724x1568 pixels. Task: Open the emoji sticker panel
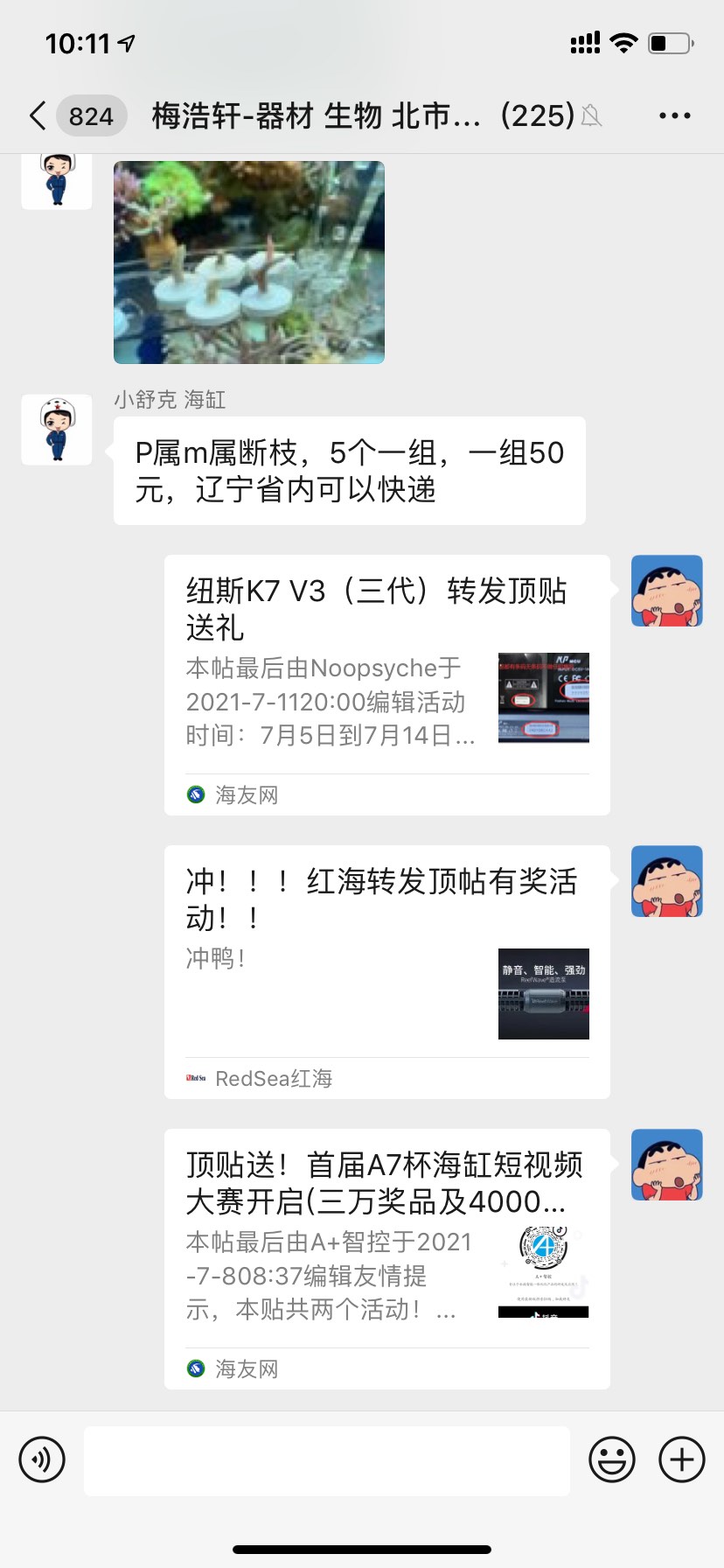pos(611,1459)
